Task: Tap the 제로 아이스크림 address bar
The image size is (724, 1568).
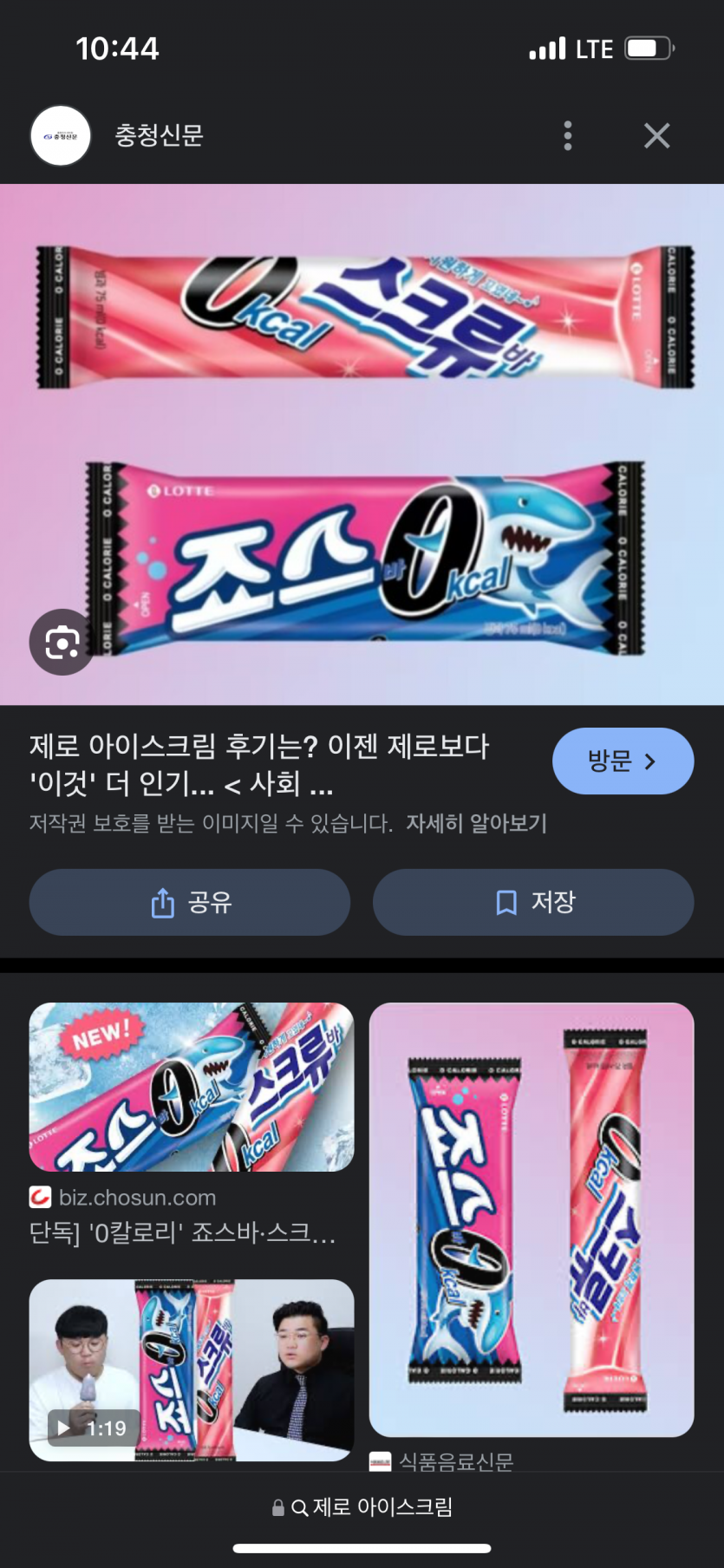Action: [362, 1507]
